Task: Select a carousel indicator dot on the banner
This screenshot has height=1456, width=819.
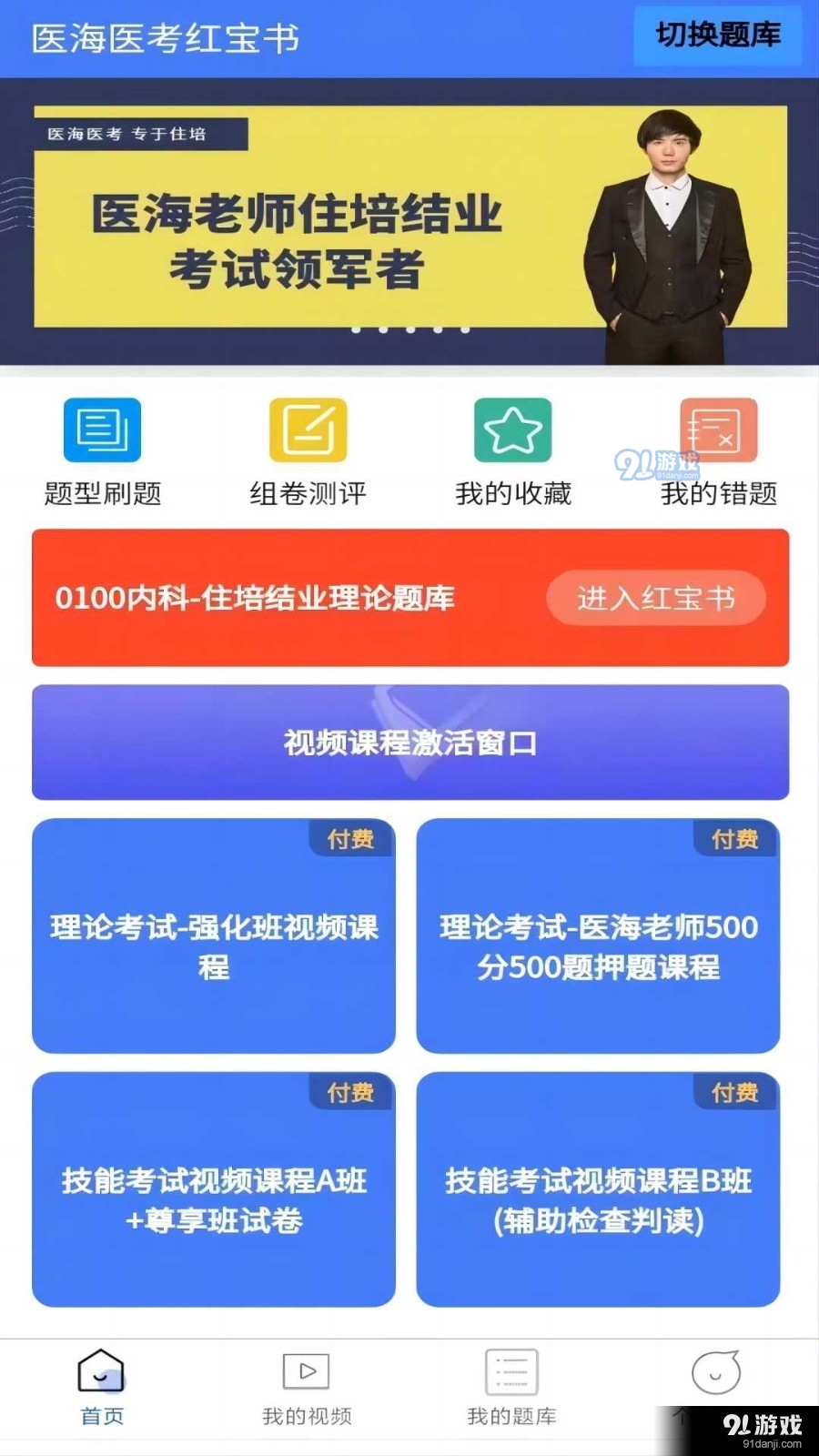Action: (x=409, y=329)
